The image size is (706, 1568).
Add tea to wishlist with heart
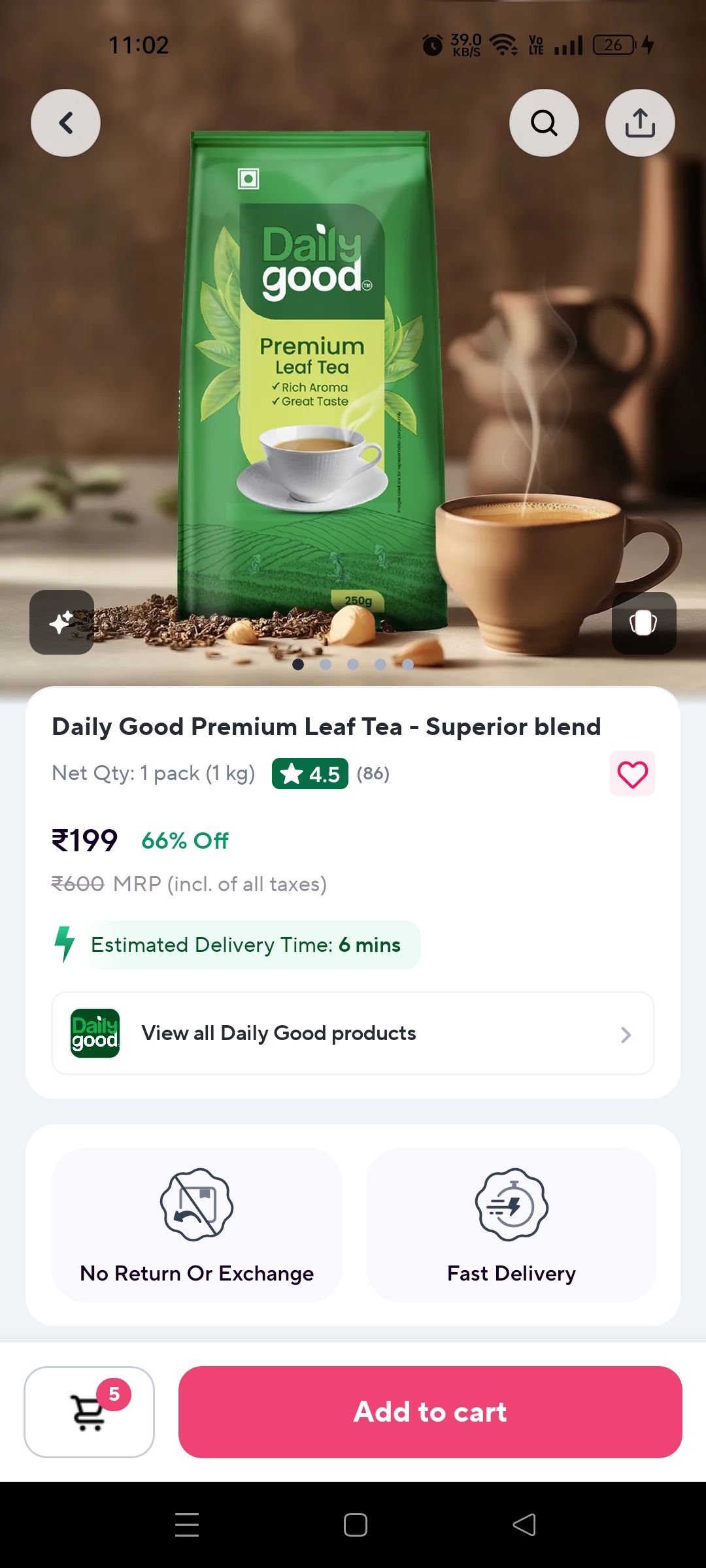[x=632, y=774]
